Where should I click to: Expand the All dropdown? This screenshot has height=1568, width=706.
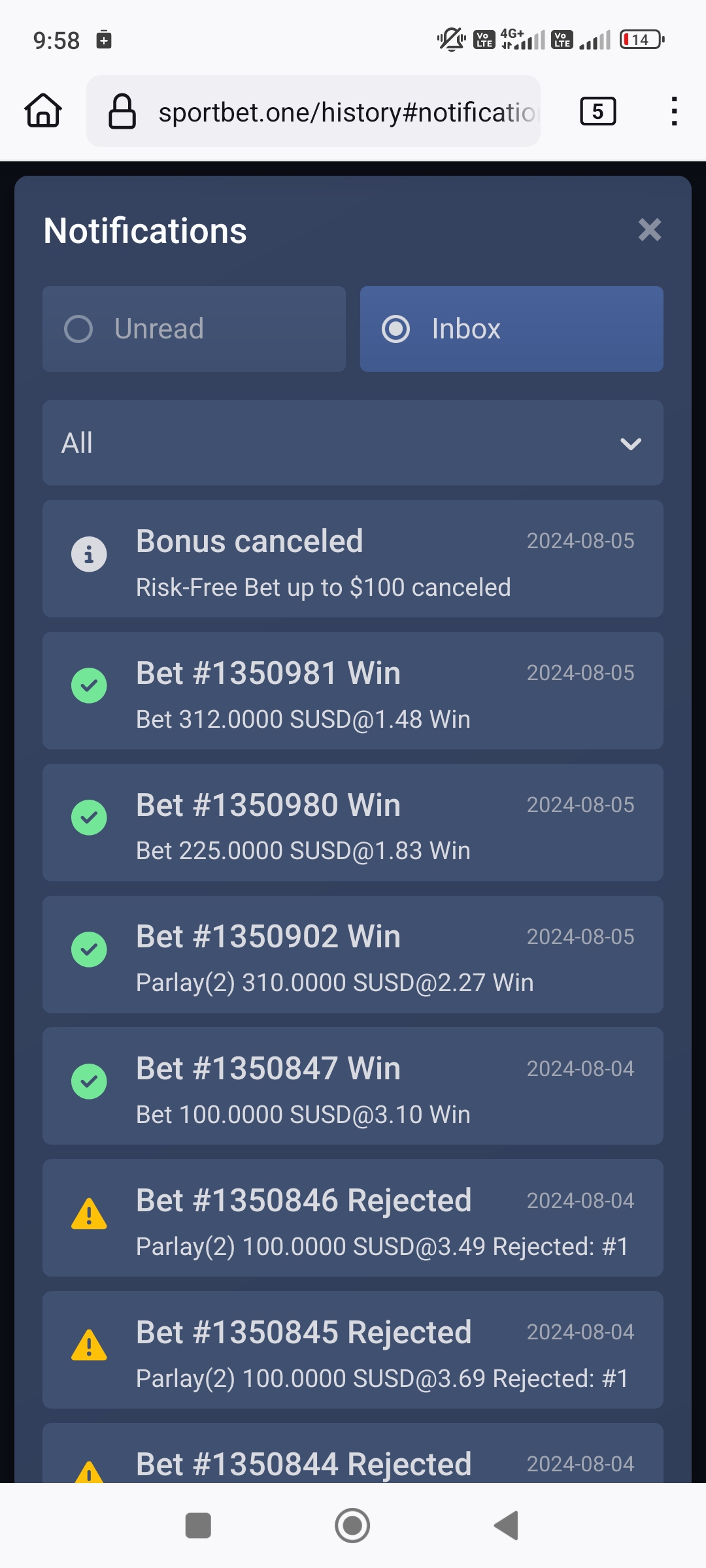pyautogui.click(x=353, y=443)
